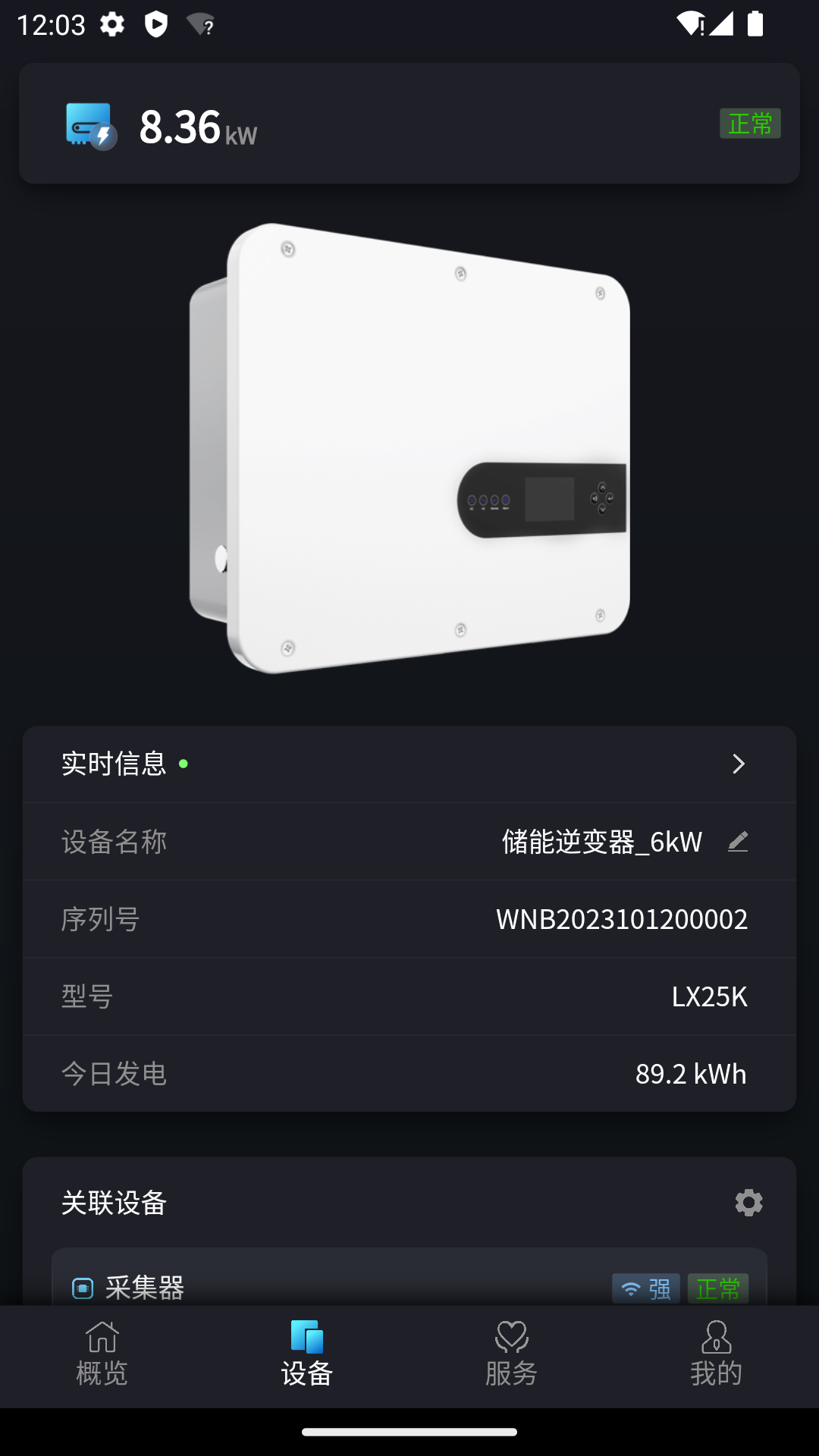Tap the 采集器 collector device icon
This screenshot has height=1456, width=819.
click(83, 1287)
